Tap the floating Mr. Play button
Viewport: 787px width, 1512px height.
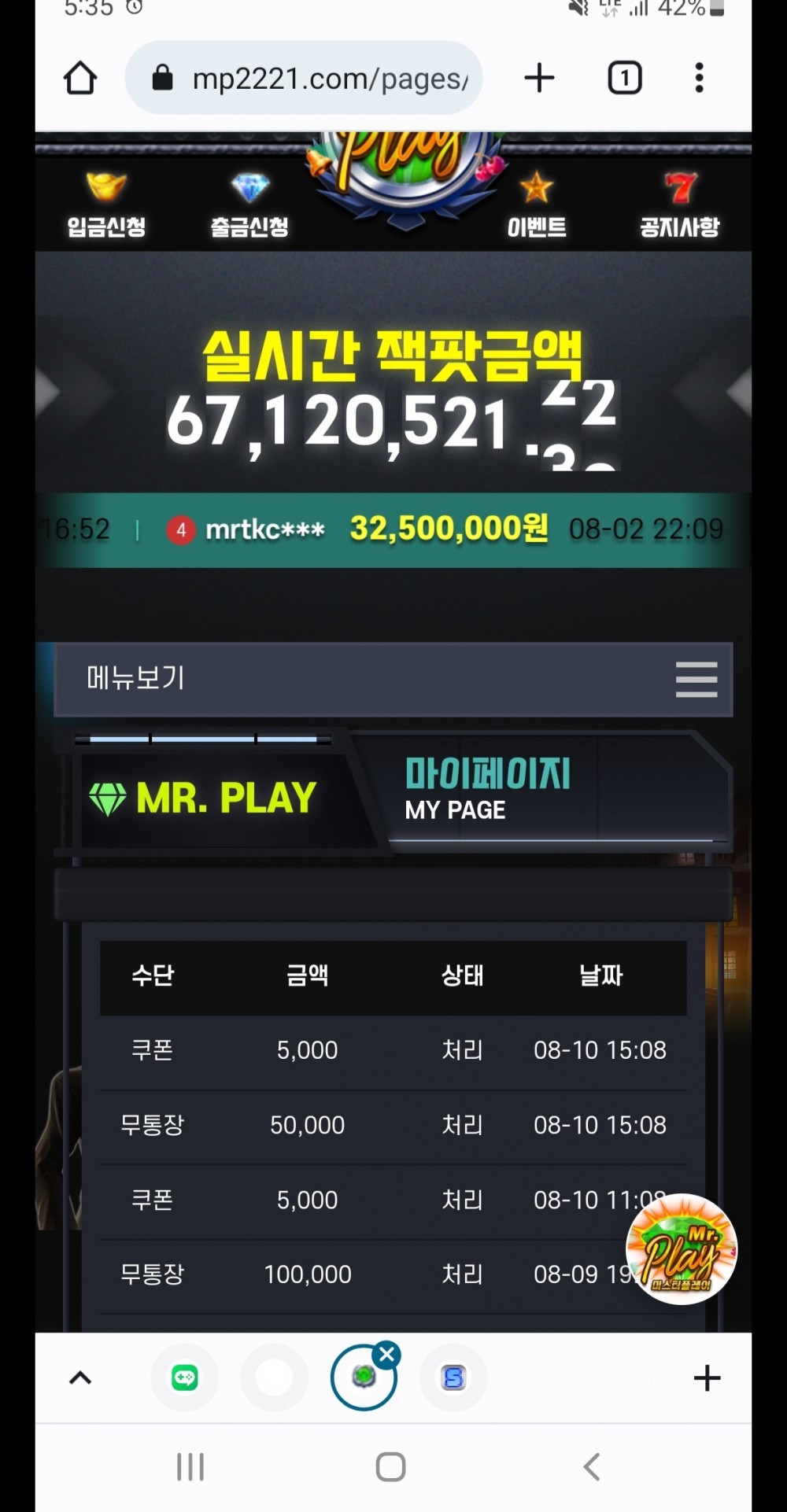coord(682,1249)
